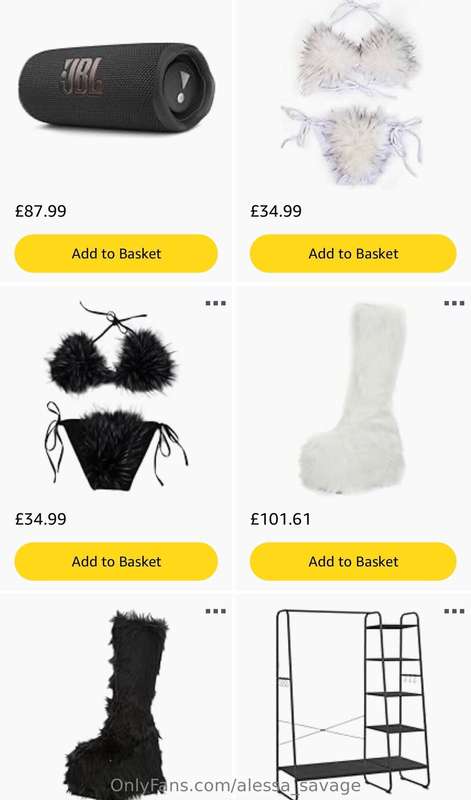Open more options for white furry boot
This screenshot has width=471, height=800.
pos(454,303)
